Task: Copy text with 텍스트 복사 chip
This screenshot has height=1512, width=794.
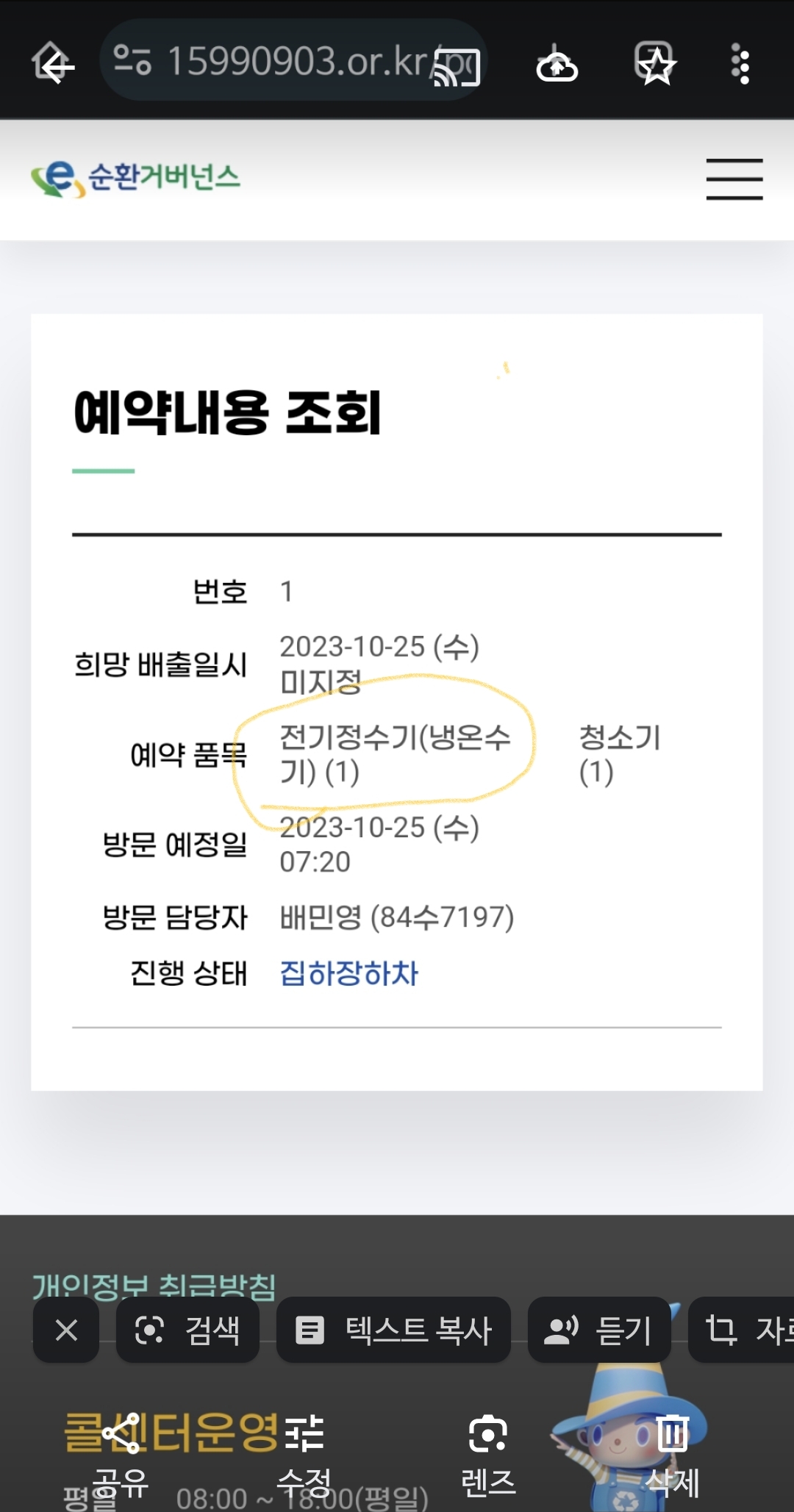Action: pos(393,1330)
